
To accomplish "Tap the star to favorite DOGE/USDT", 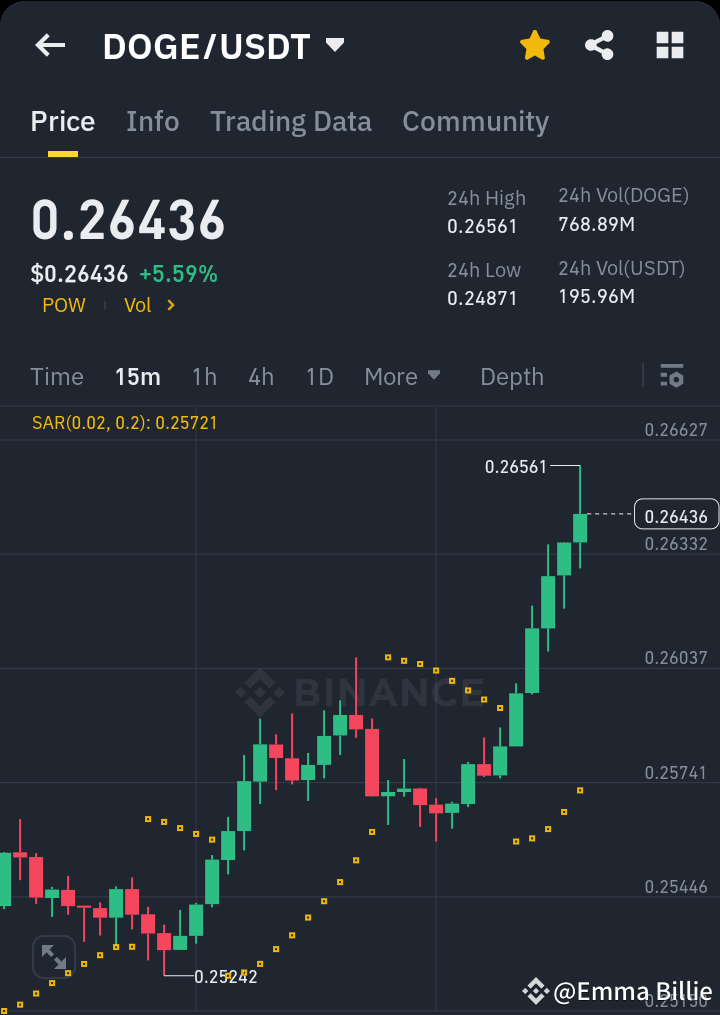I will click(x=534, y=45).
